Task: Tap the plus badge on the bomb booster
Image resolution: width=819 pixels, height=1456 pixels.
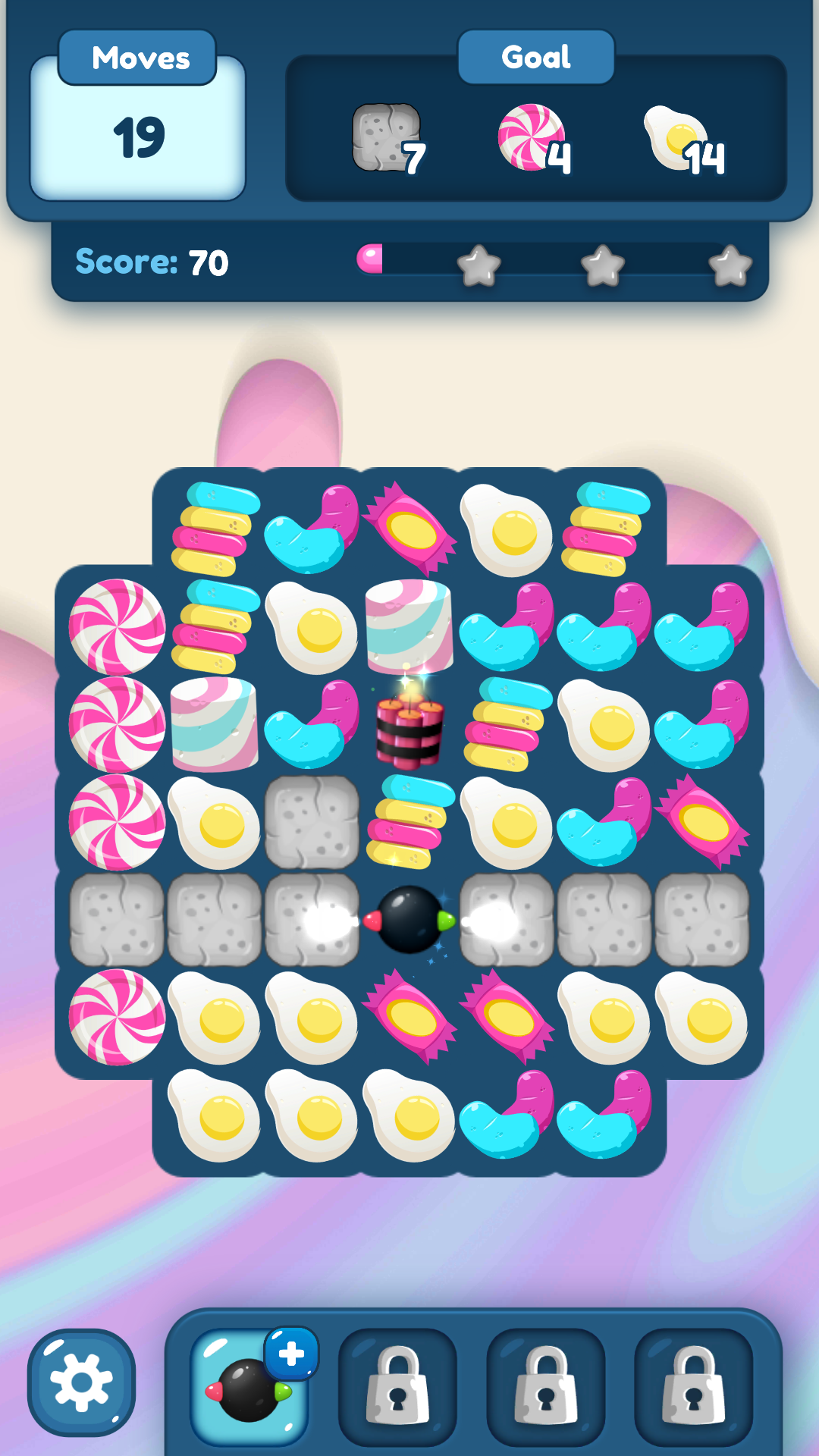Action: (291, 1354)
